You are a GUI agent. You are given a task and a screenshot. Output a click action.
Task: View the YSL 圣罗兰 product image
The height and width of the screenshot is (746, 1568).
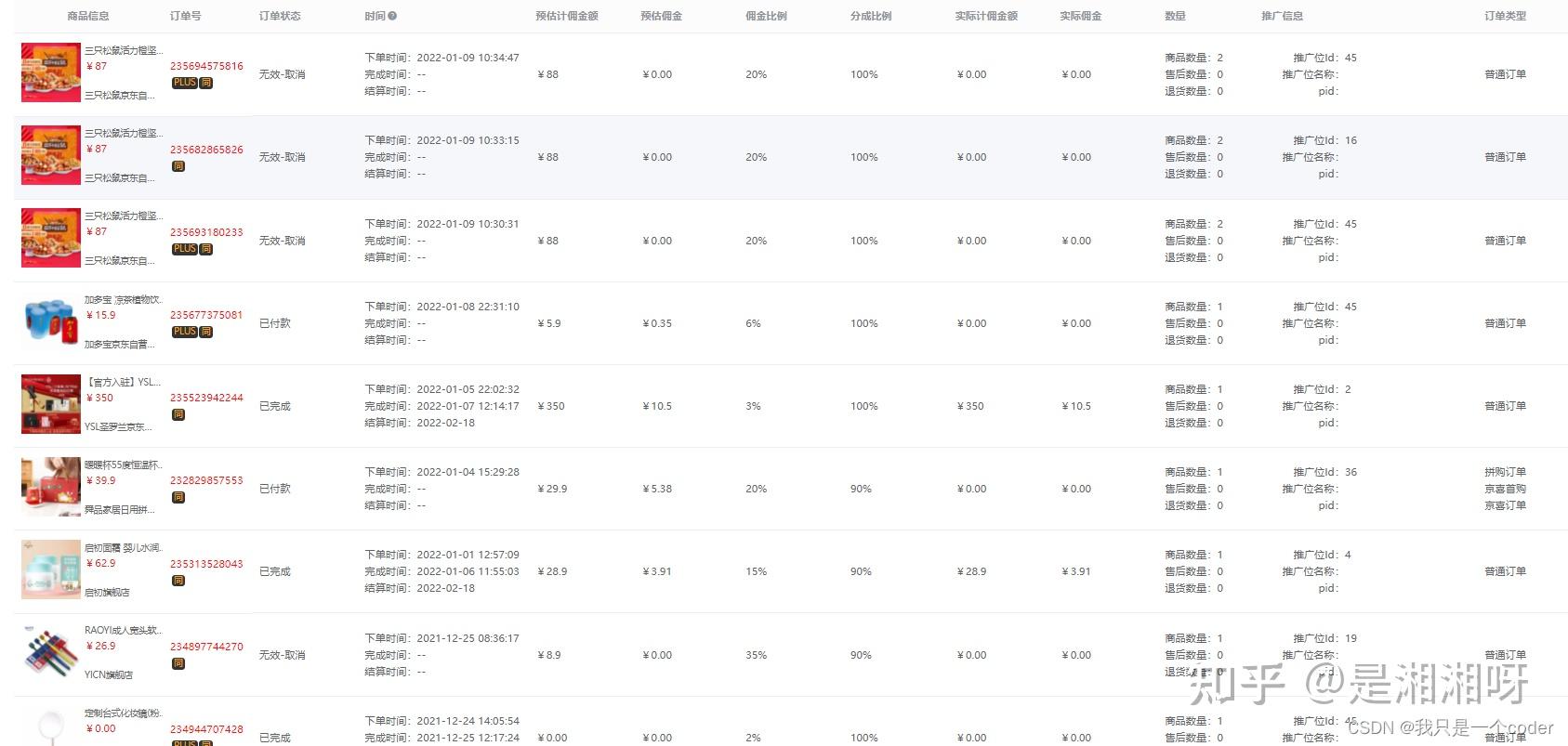point(50,404)
